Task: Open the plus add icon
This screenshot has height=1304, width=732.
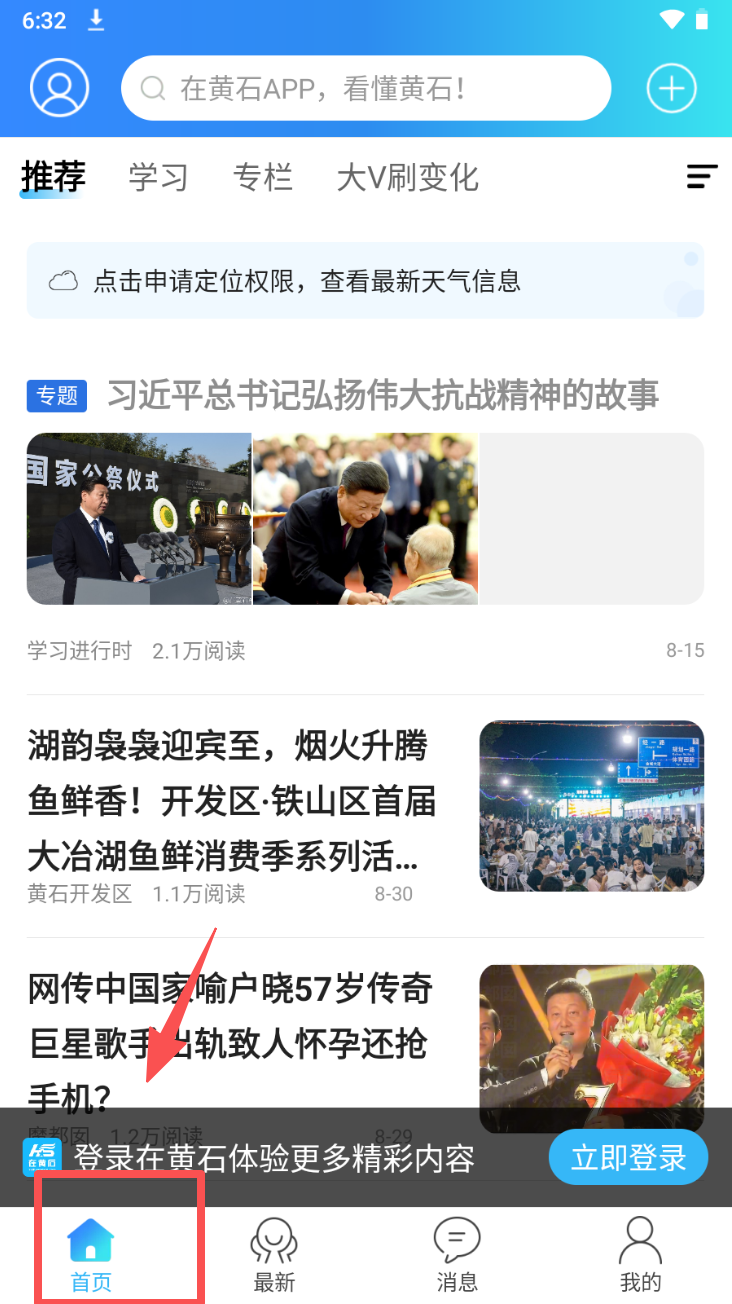Action: coord(671,88)
